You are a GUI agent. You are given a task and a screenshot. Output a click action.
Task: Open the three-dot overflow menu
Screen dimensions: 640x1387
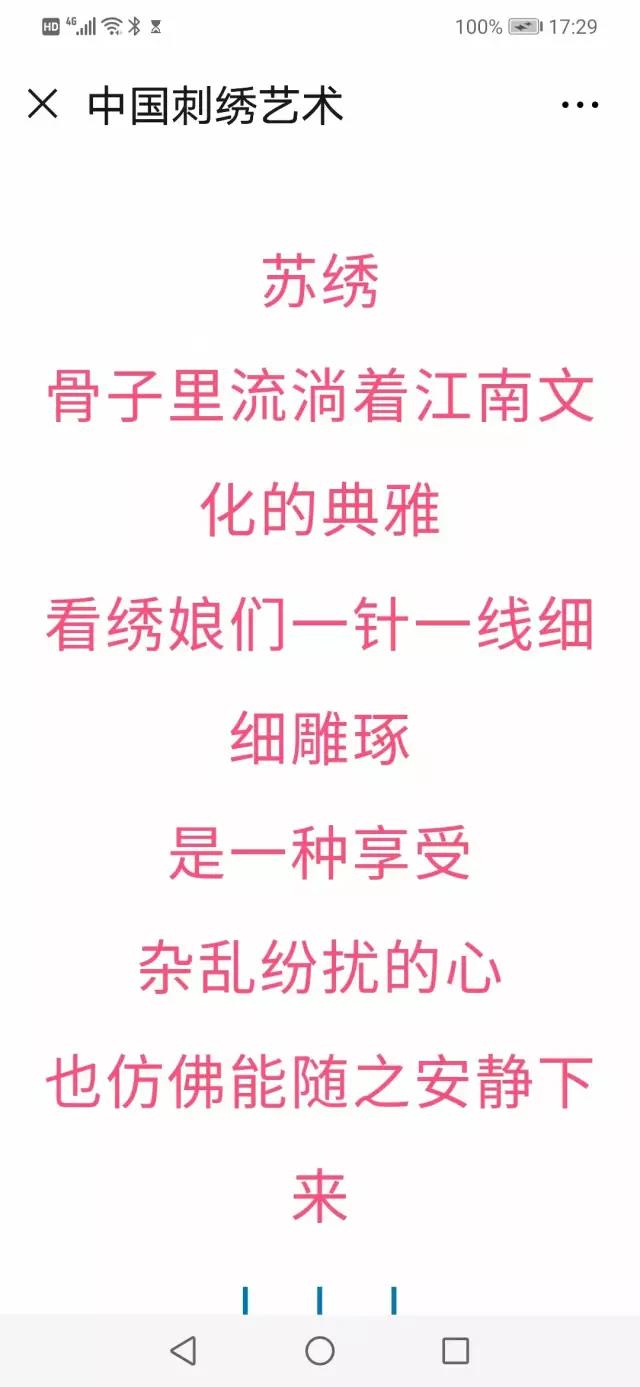pos(579,104)
